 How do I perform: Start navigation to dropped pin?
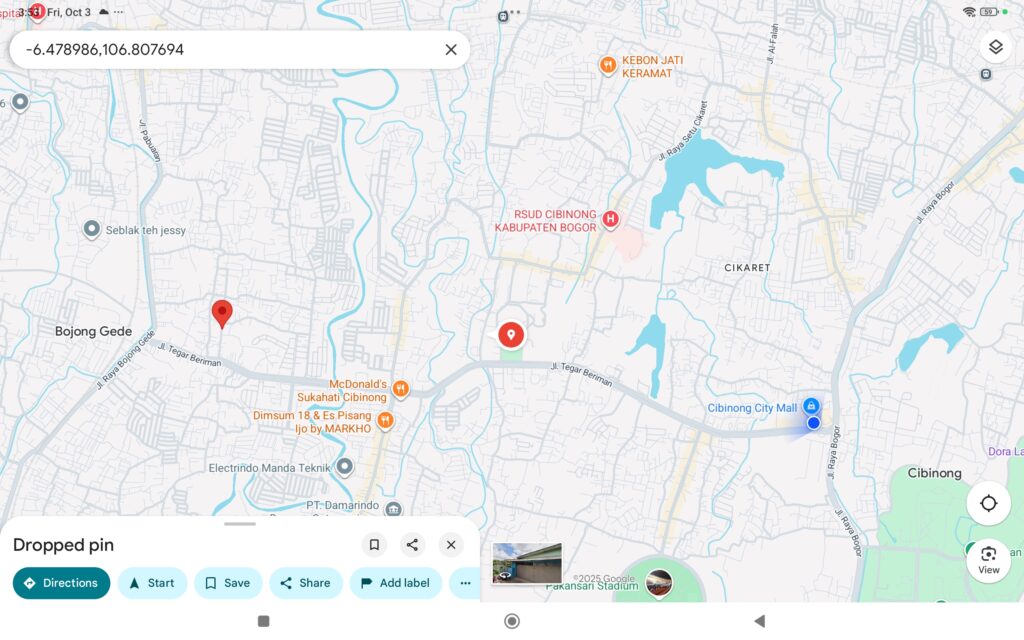152,583
